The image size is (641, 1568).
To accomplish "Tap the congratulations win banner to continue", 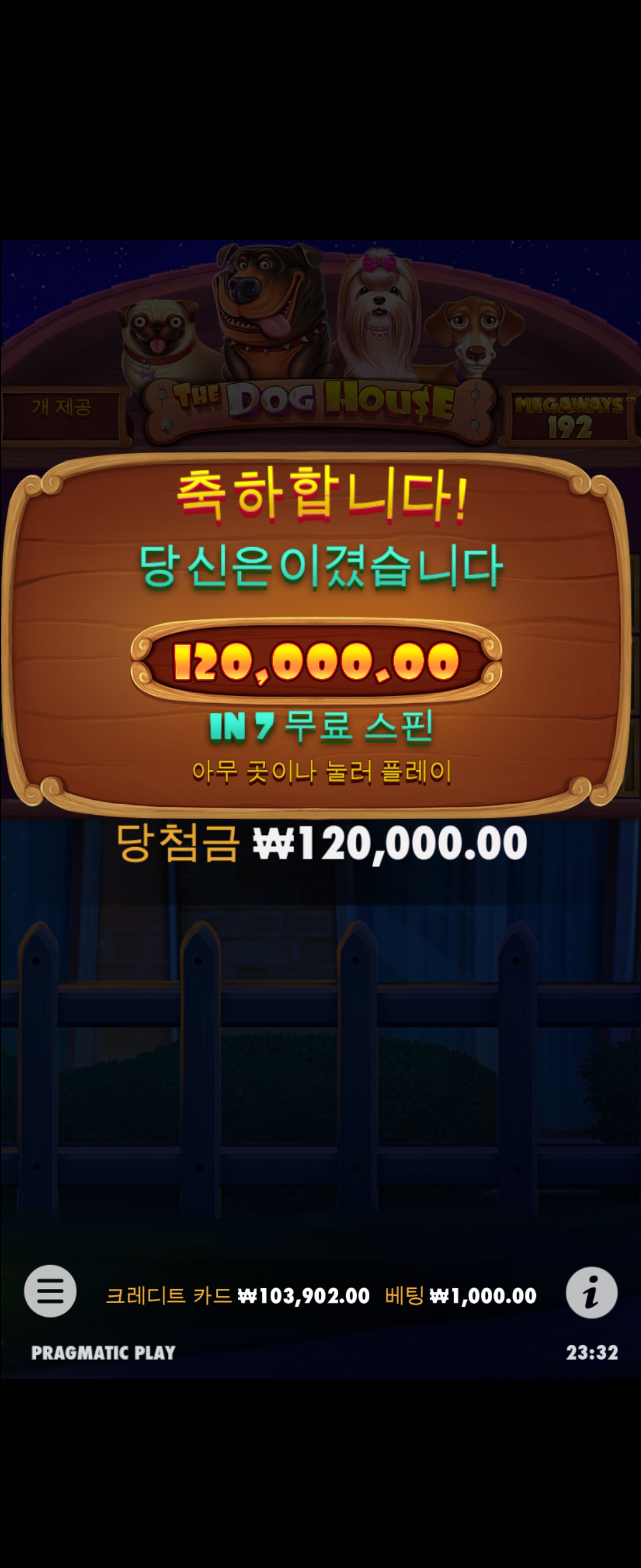I will click(318, 633).
